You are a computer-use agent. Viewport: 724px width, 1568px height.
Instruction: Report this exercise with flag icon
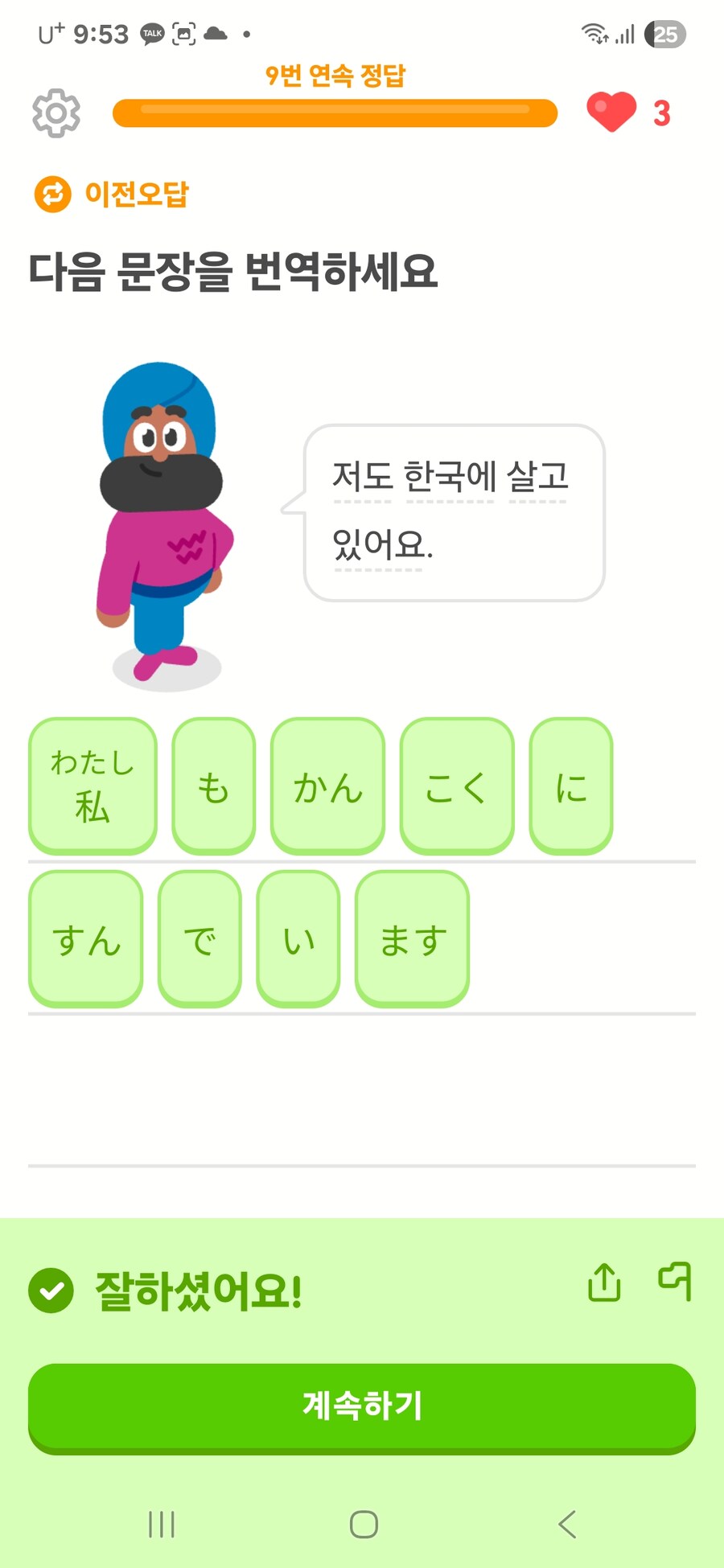(674, 1280)
